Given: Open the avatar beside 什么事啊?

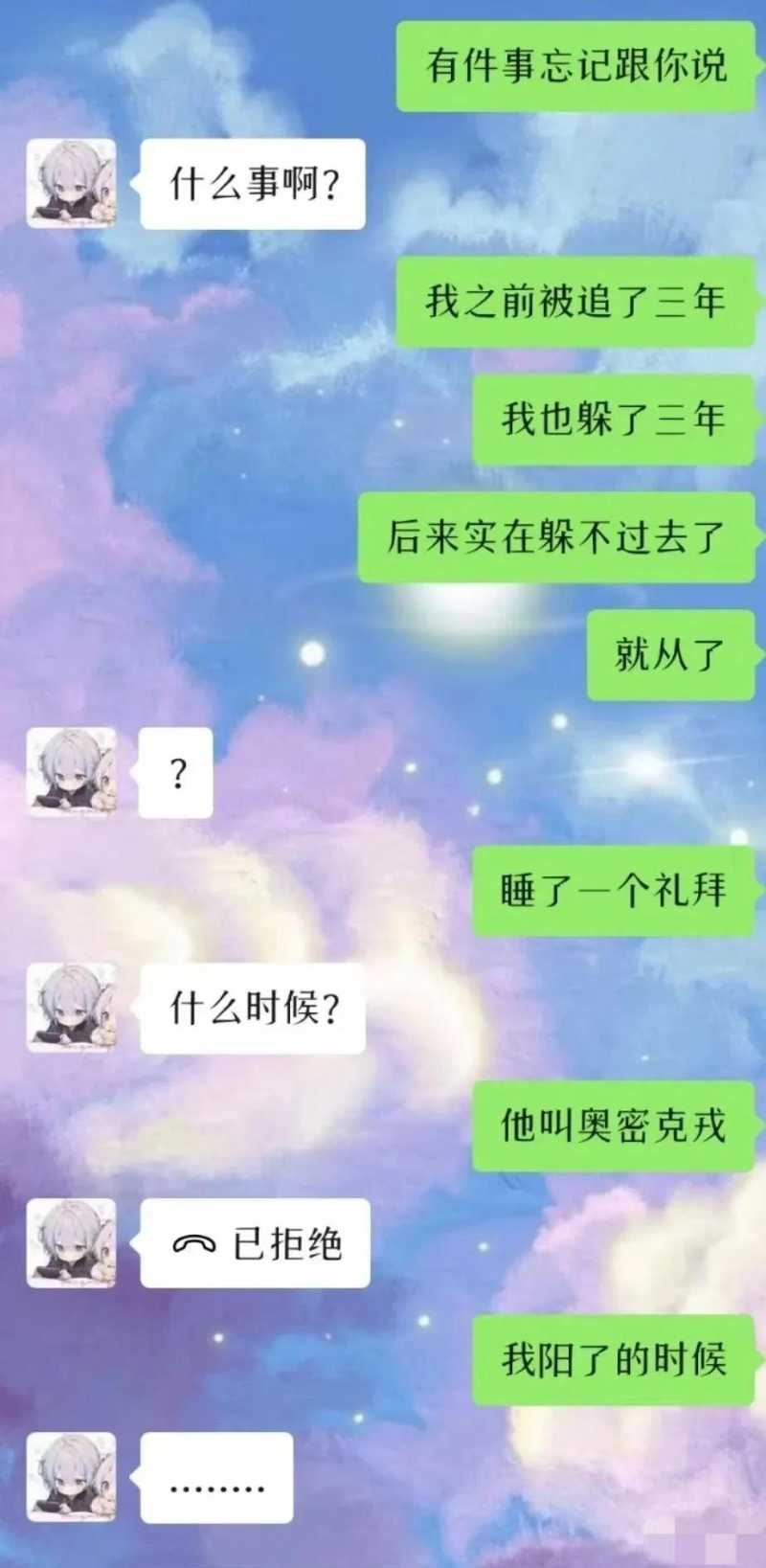Looking at the screenshot, I should [71, 183].
